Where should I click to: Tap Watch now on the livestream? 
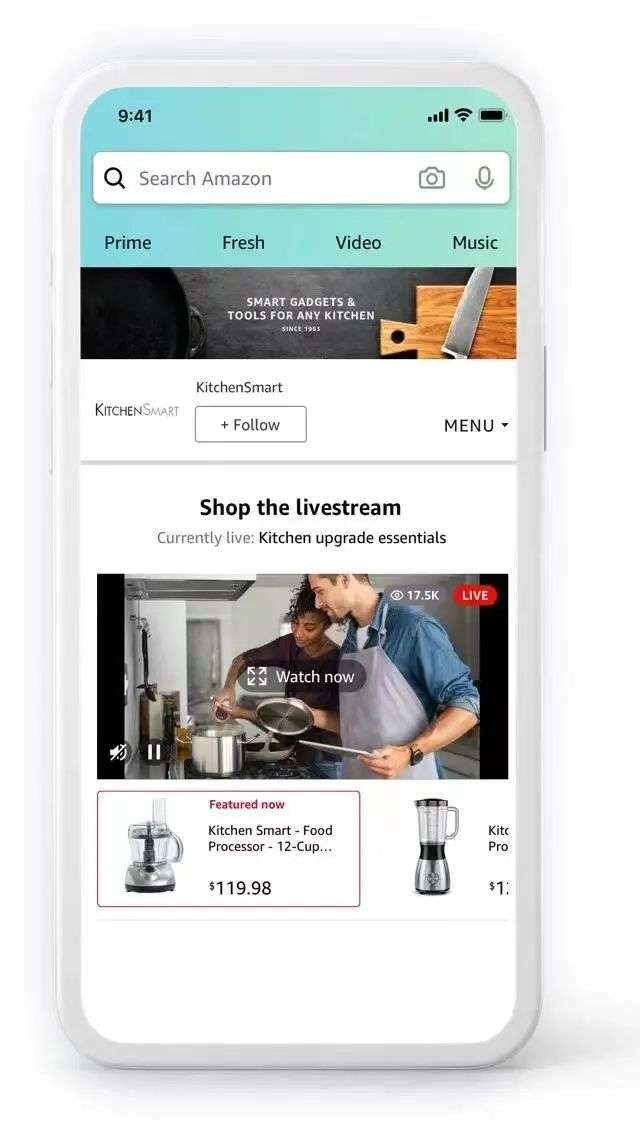point(301,677)
